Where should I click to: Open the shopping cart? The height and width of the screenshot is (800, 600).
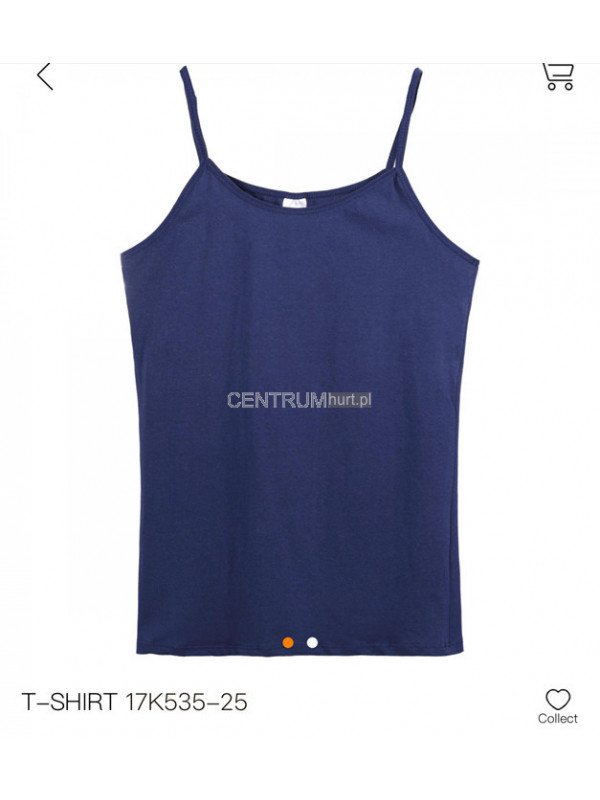[x=558, y=76]
